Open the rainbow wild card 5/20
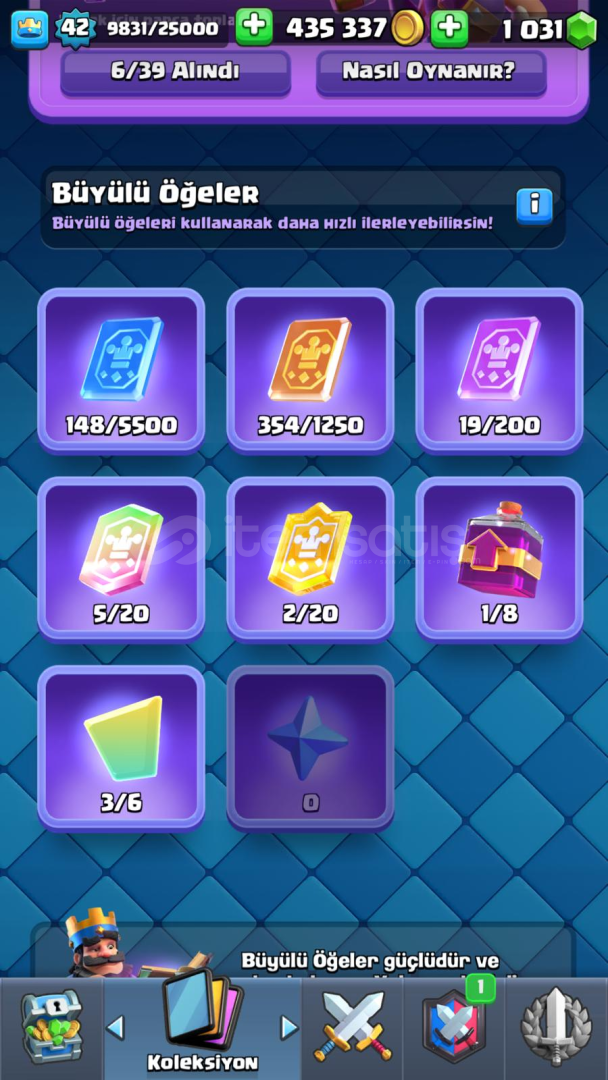The height and width of the screenshot is (1080, 608). 121,558
